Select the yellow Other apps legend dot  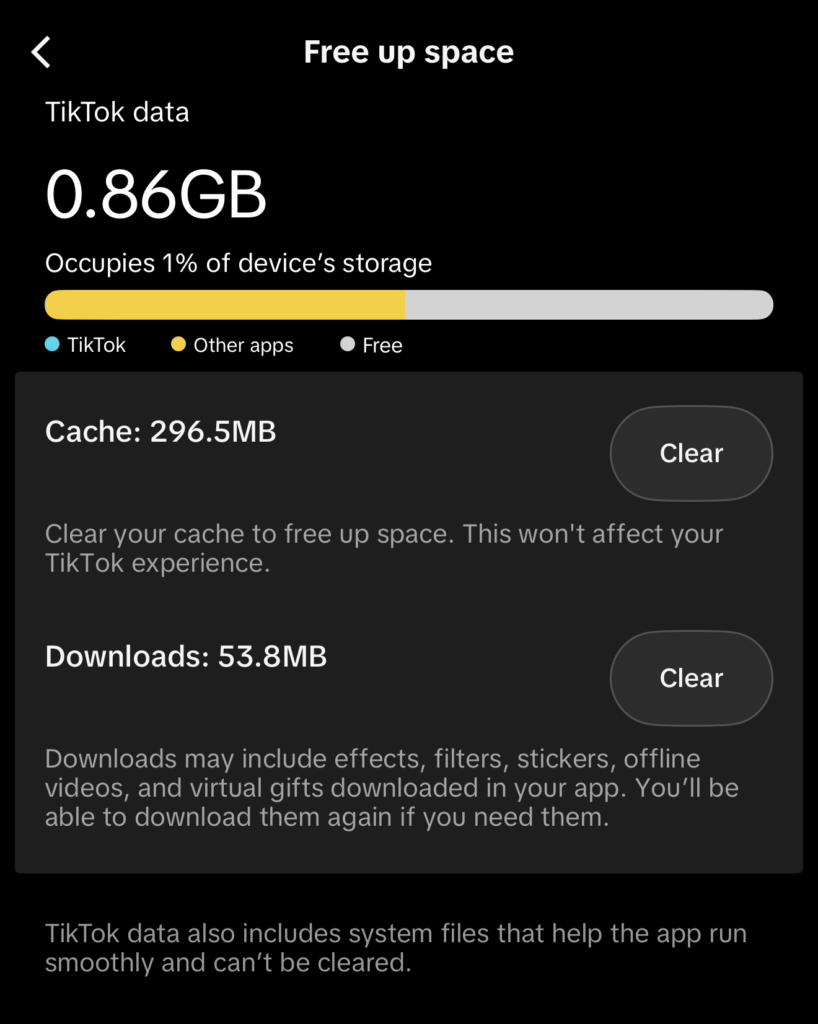click(177, 344)
